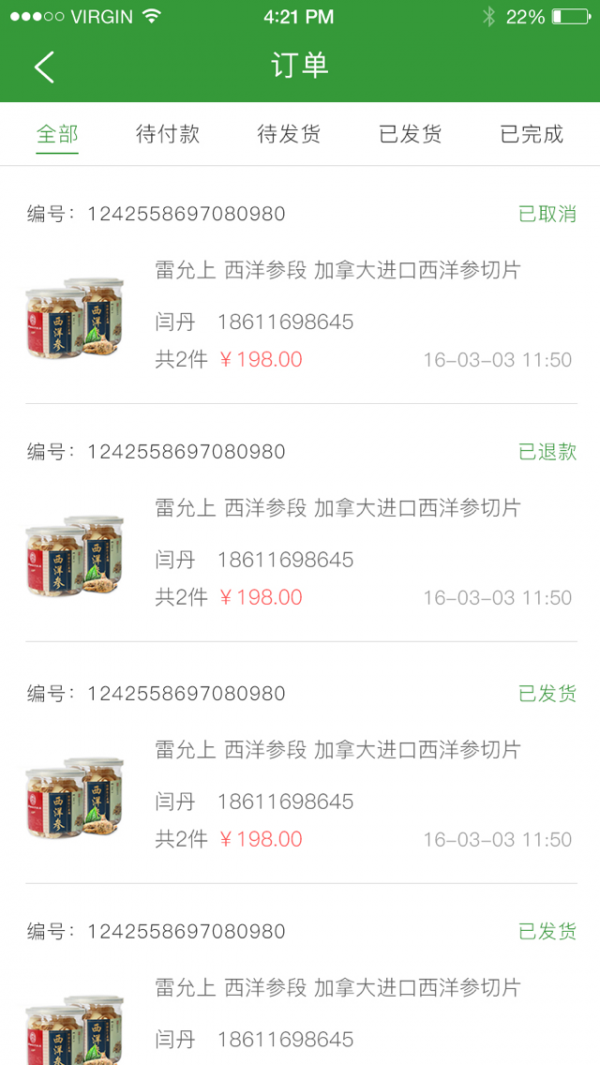Open the 已发货 tab in the top bar
600x1065 pixels.
tap(410, 134)
